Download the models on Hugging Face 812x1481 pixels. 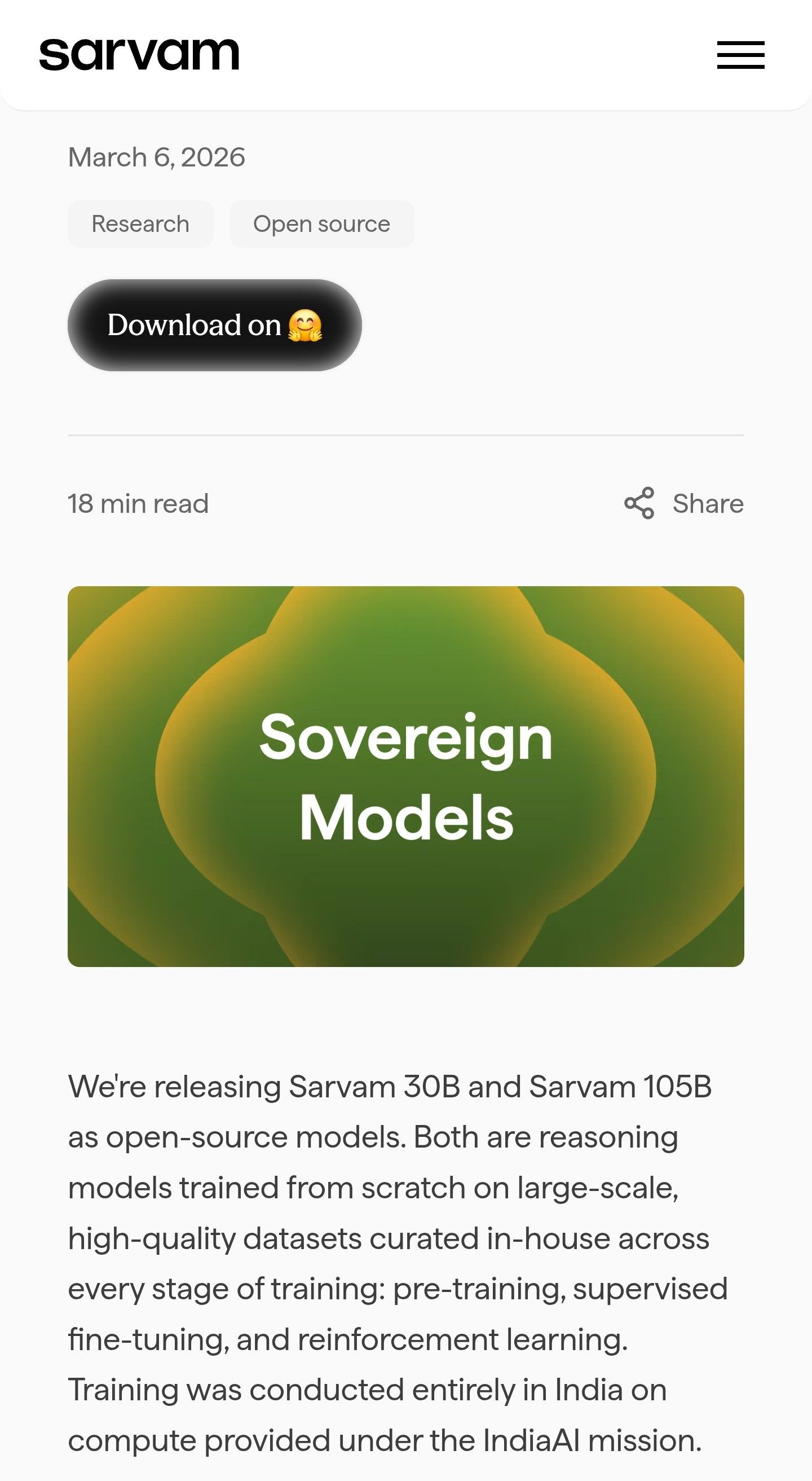tap(214, 326)
